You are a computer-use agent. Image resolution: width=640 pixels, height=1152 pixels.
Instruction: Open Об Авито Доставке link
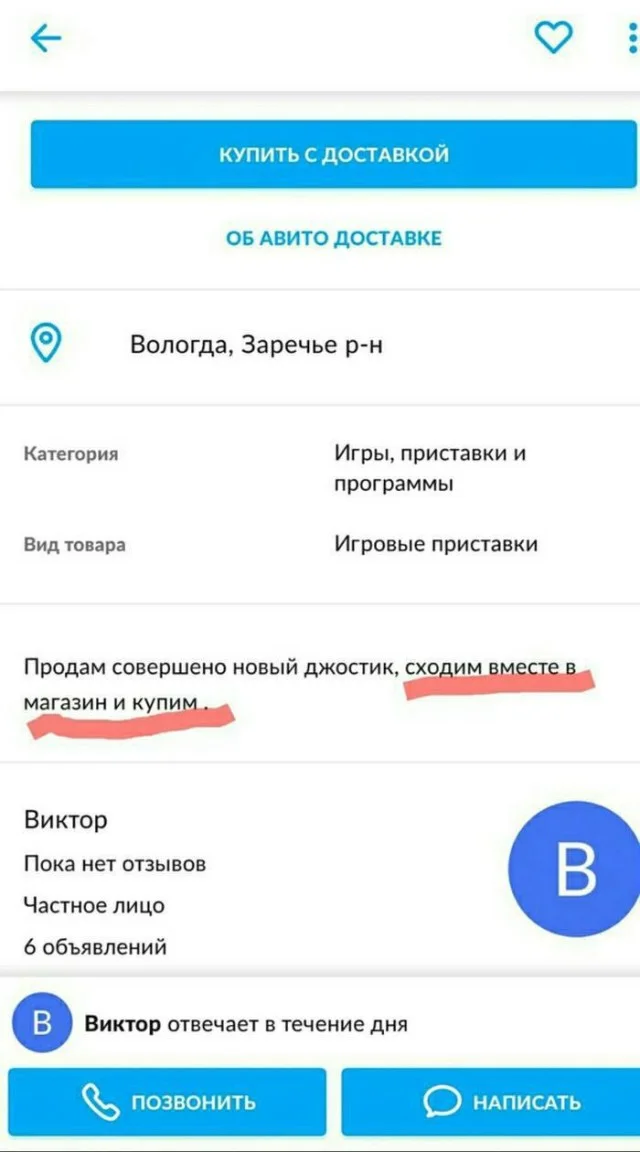point(333,238)
